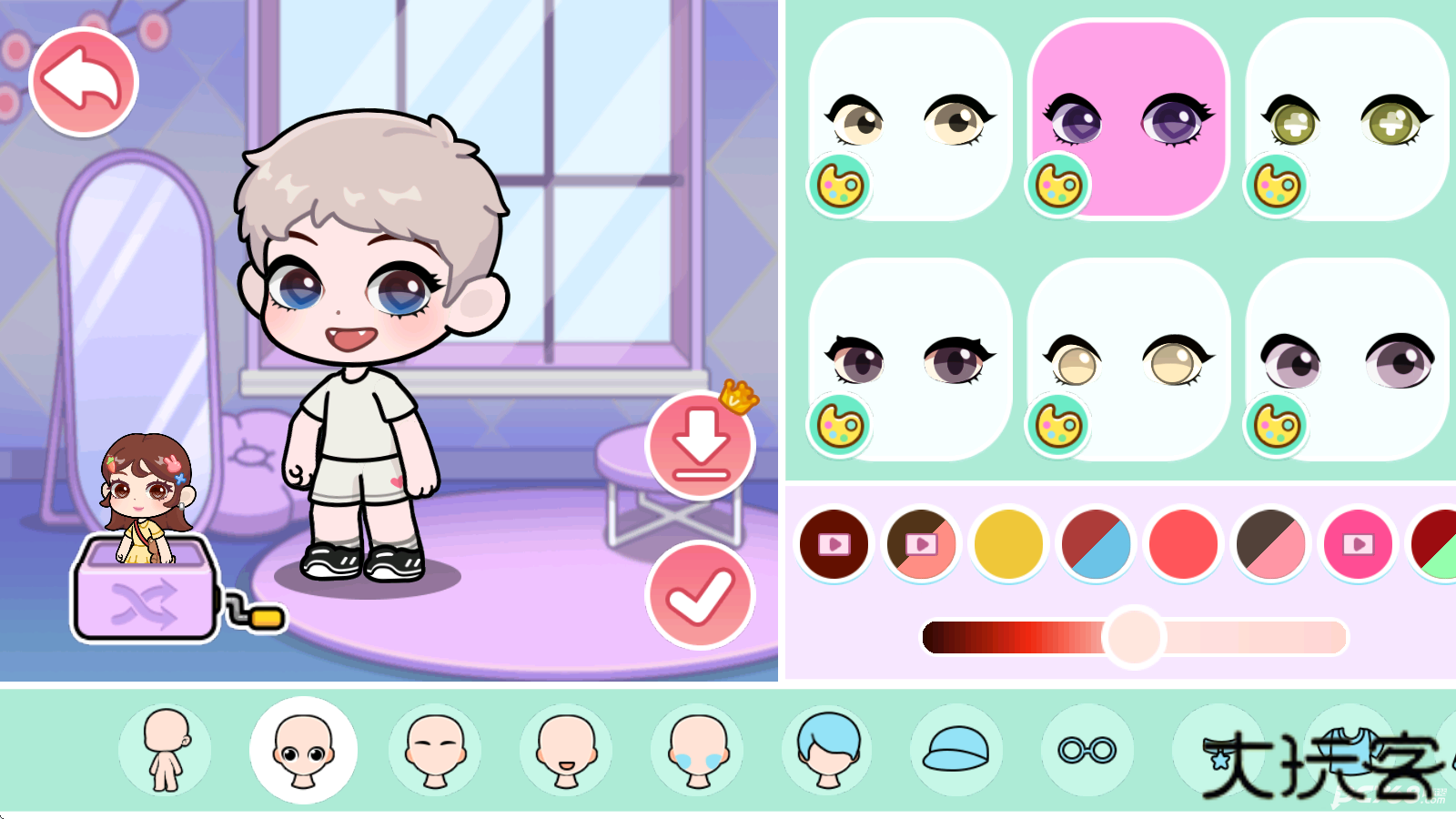Open the hat category tab
The height and width of the screenshot is (819, 1456).
[956, 750]
